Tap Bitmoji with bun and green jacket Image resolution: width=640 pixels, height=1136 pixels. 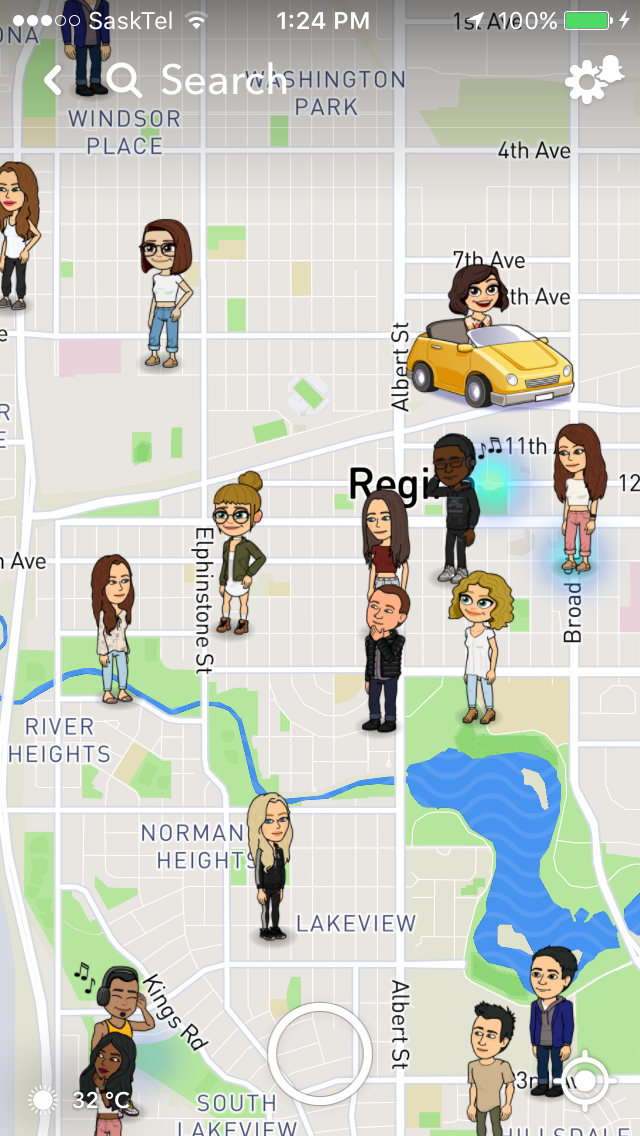tap(237, 552)
